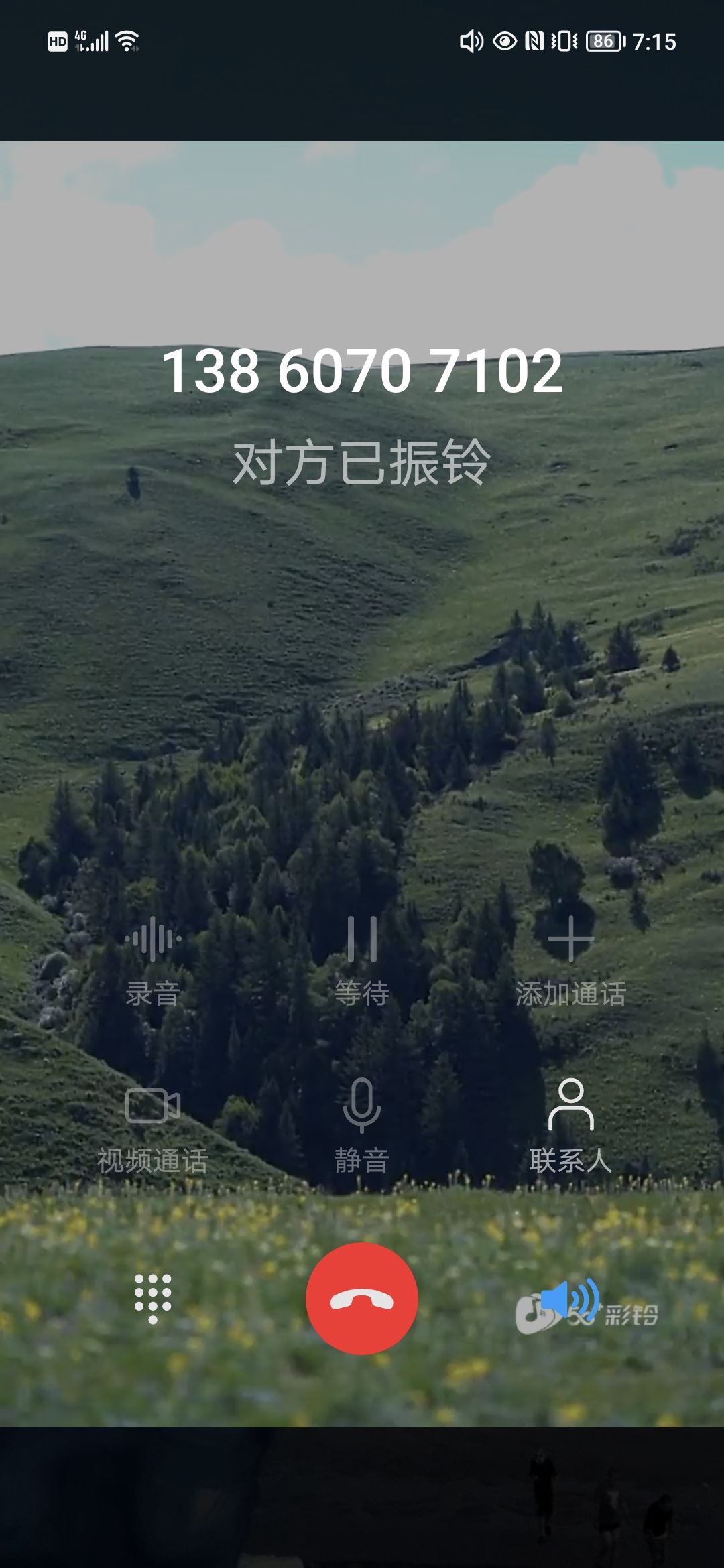Image resolution: width=724 pixels, height=1568 pixels.
Task: Mute the microphone with 静音
Action: [362, 1126]
